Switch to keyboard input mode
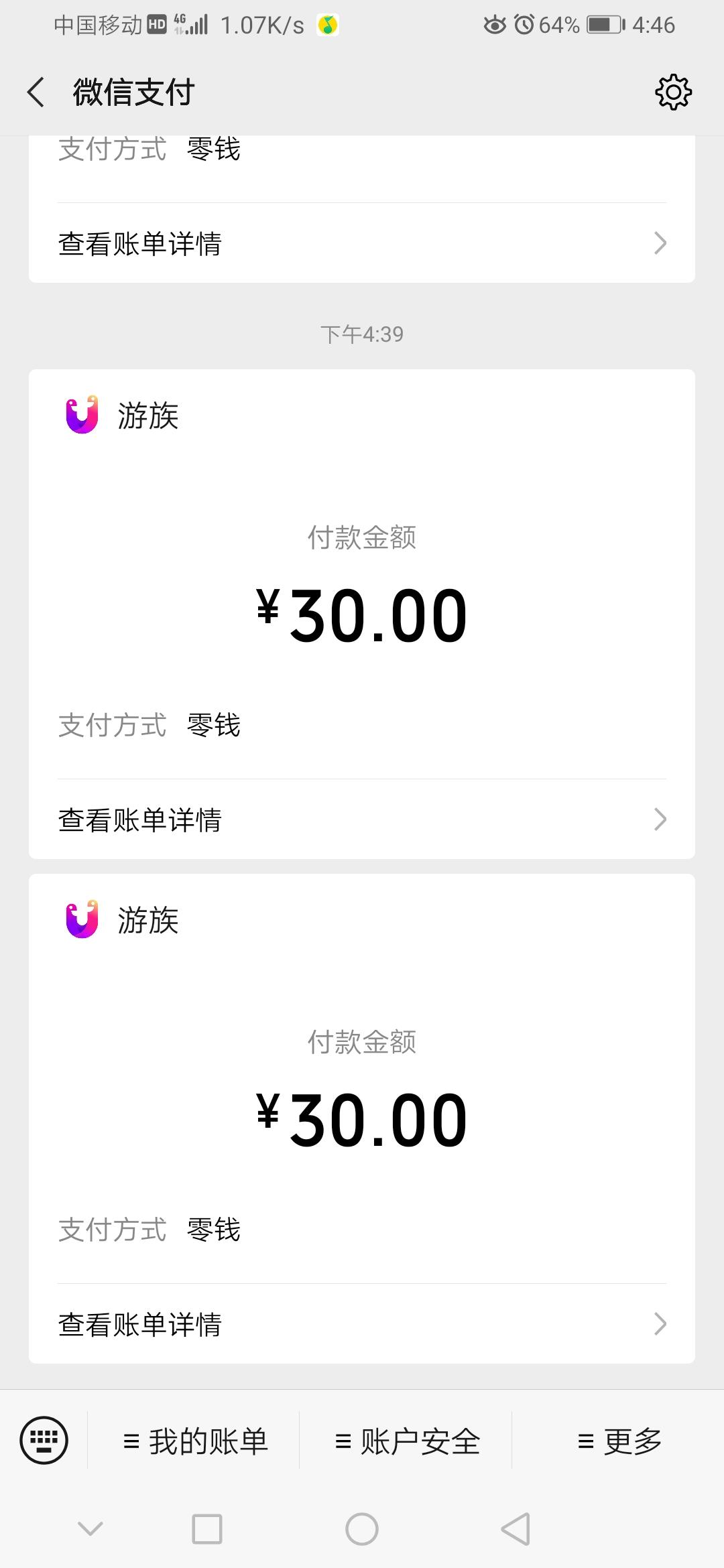This screenshot has height=1568, width=724. coord(44,1440)
